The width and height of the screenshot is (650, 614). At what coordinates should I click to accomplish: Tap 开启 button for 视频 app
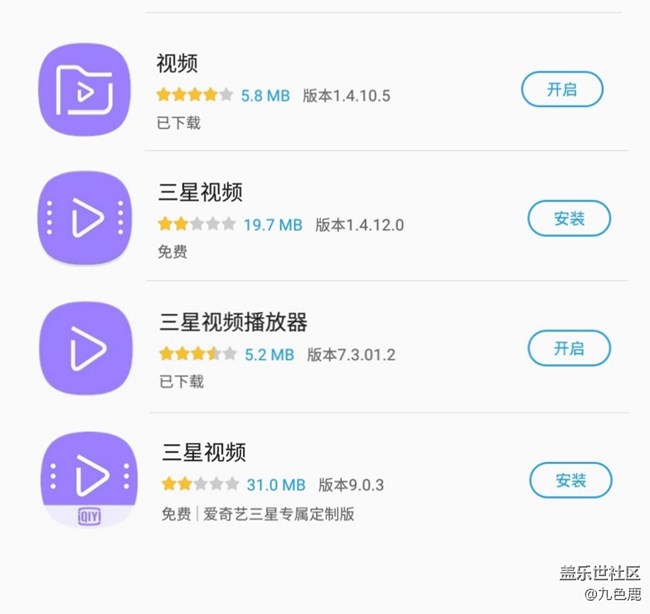[x=562, y=89]
